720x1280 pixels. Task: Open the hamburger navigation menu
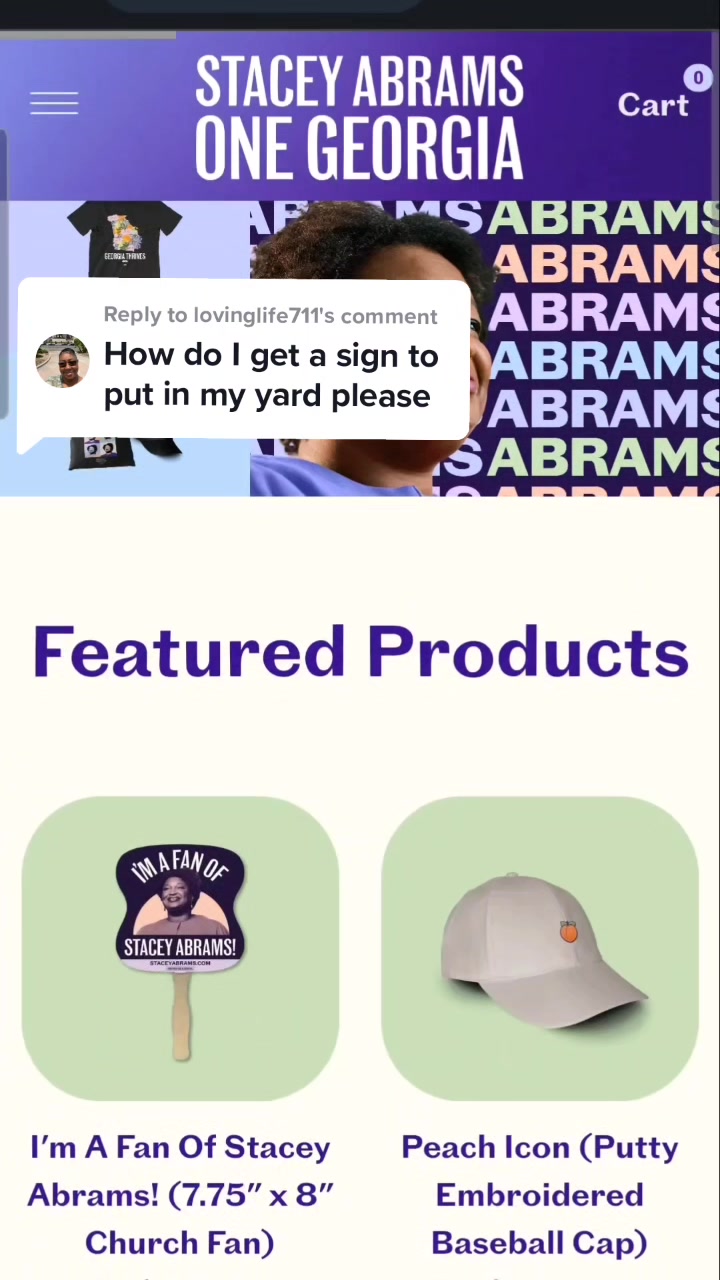(54, 103)
